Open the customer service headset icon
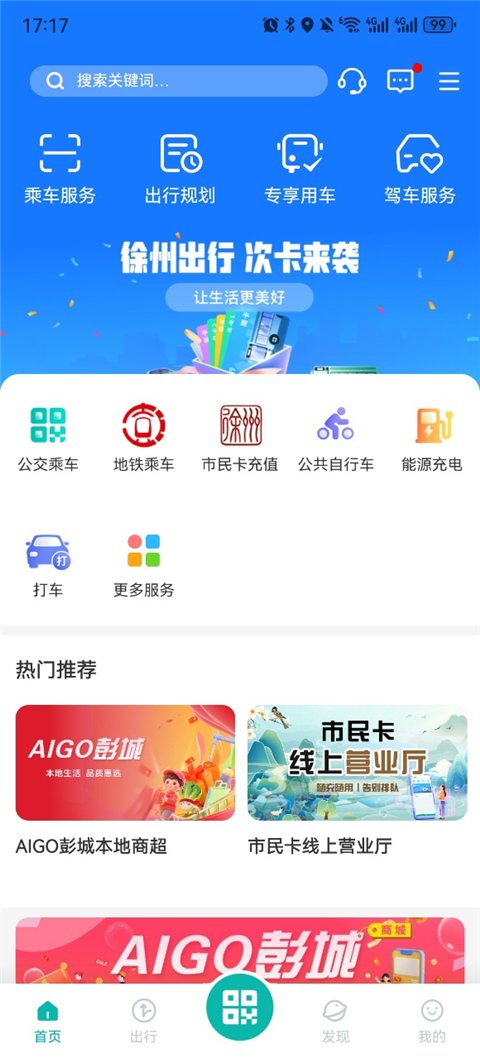 (352, 81)
